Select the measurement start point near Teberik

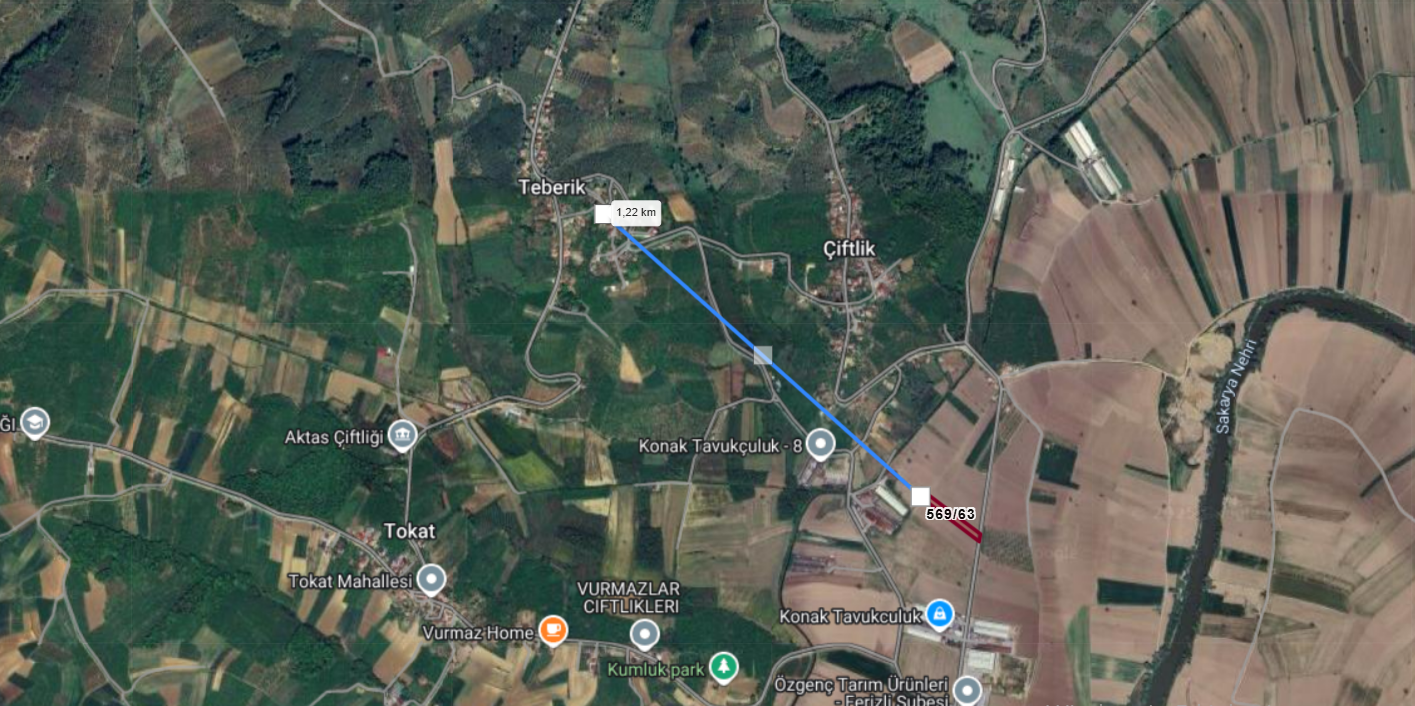603,214
